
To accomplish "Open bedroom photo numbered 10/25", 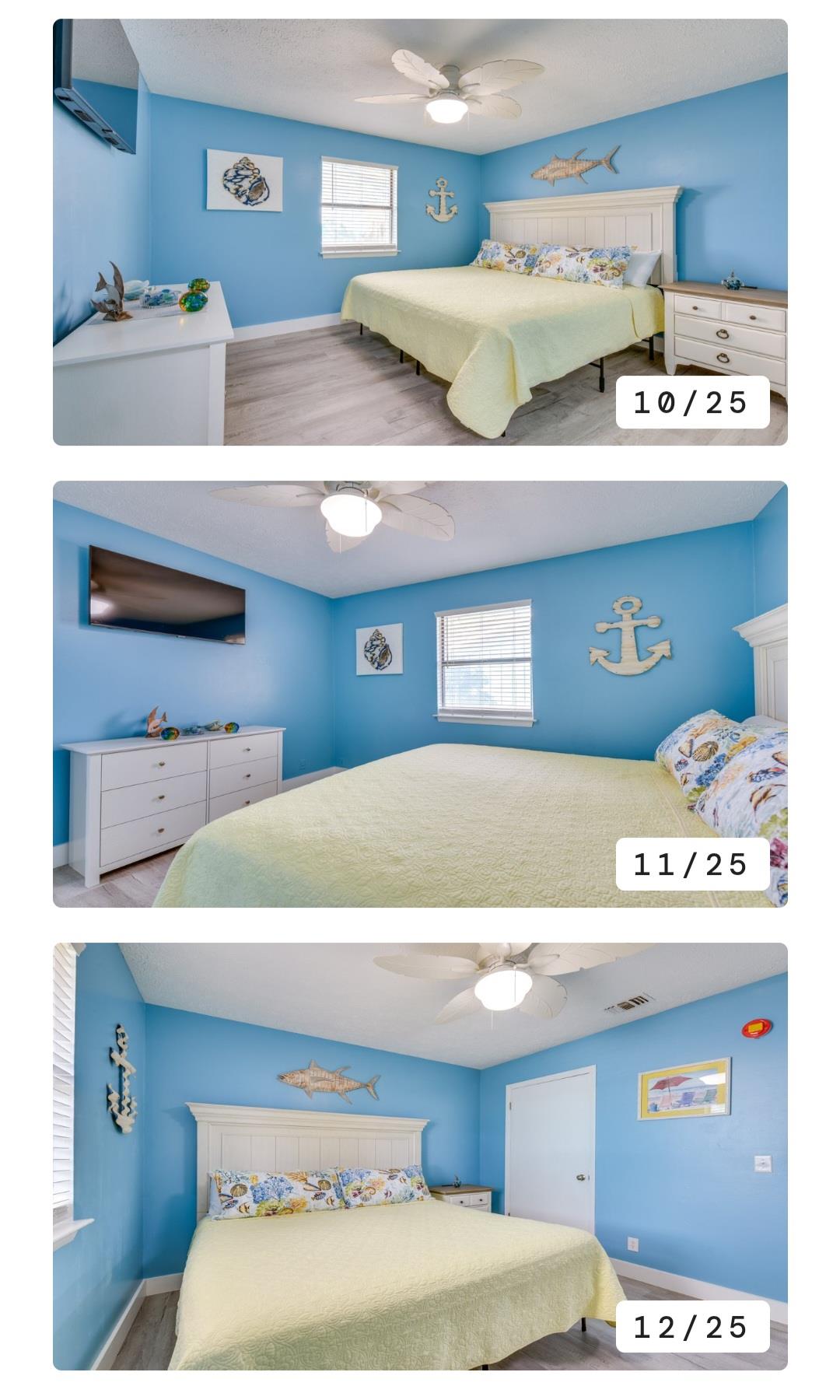I will click(x=420, y=232).
